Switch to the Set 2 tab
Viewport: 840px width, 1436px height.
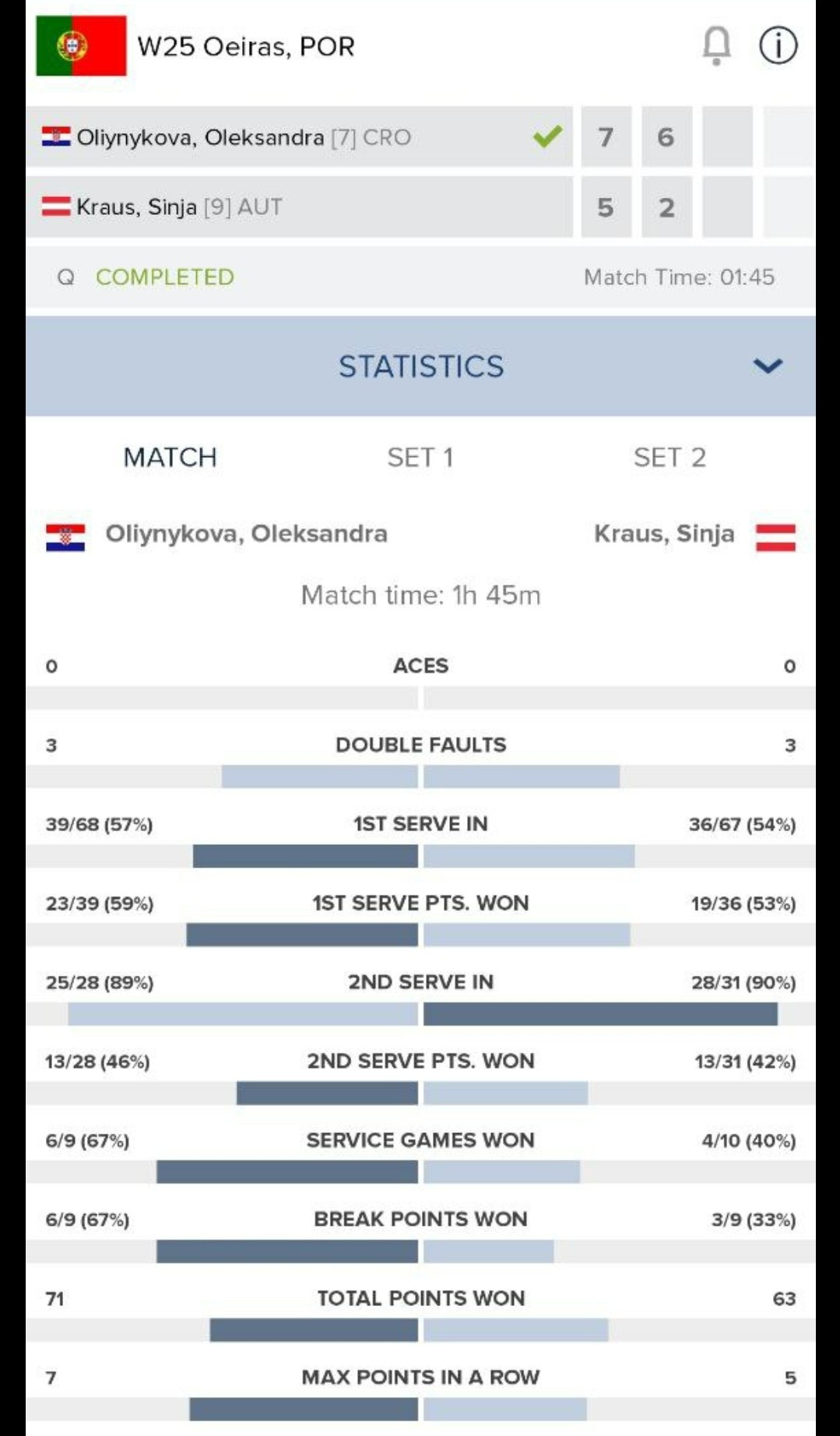[670, 457]
